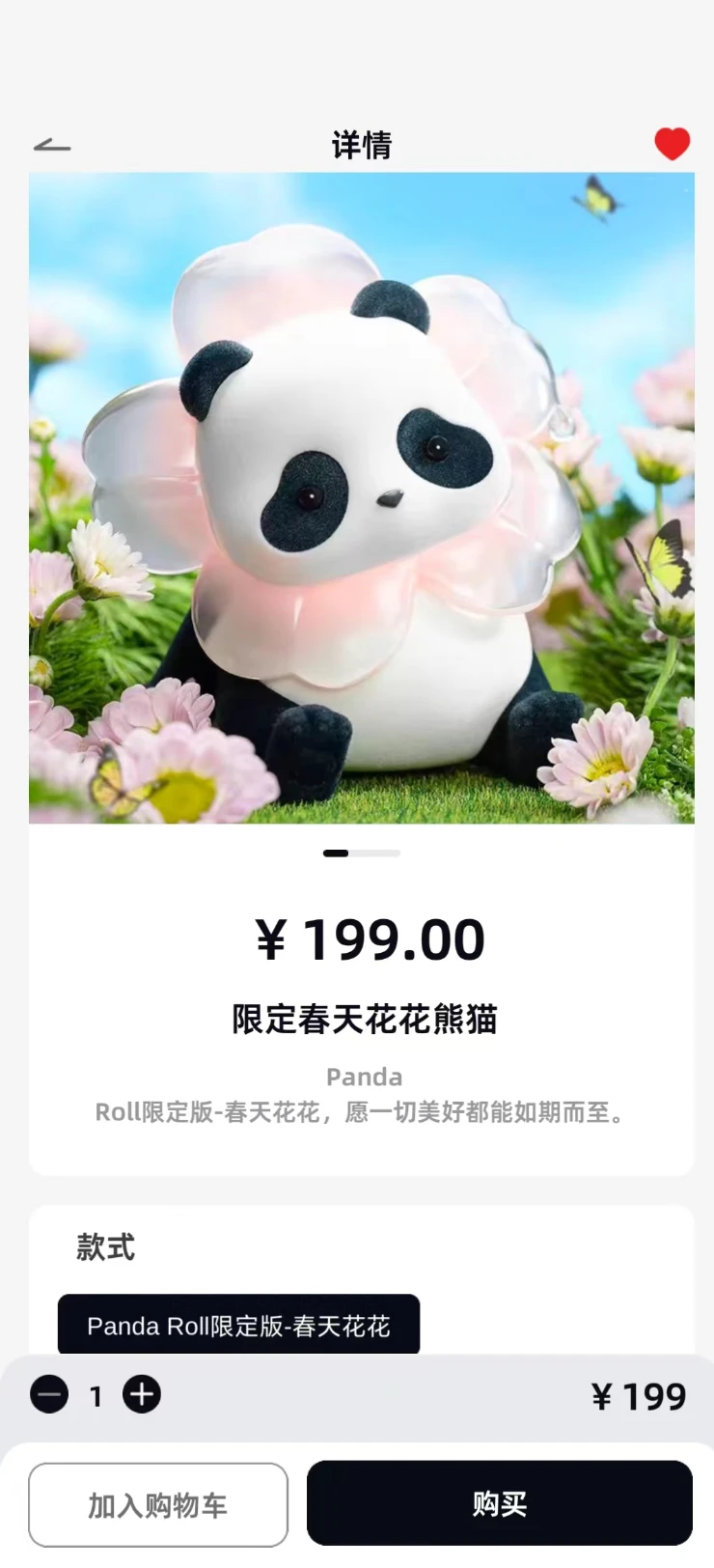Open the panda product image
This screenshot has width=714, height=1568.
pos(362,497)
